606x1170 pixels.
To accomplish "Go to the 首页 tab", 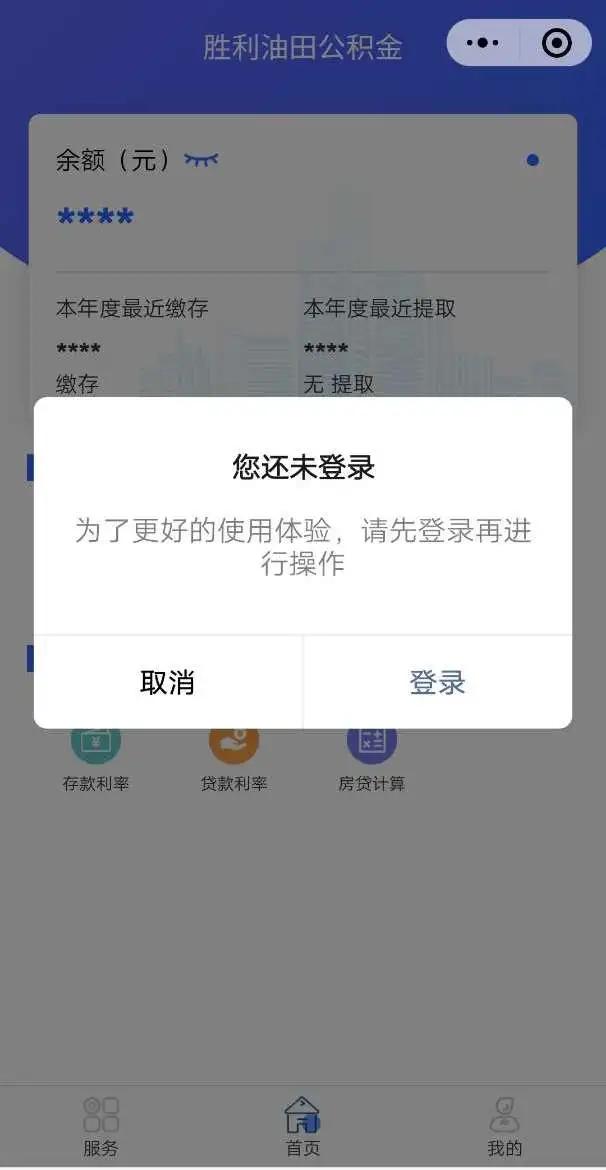I will click(303, 1127).
